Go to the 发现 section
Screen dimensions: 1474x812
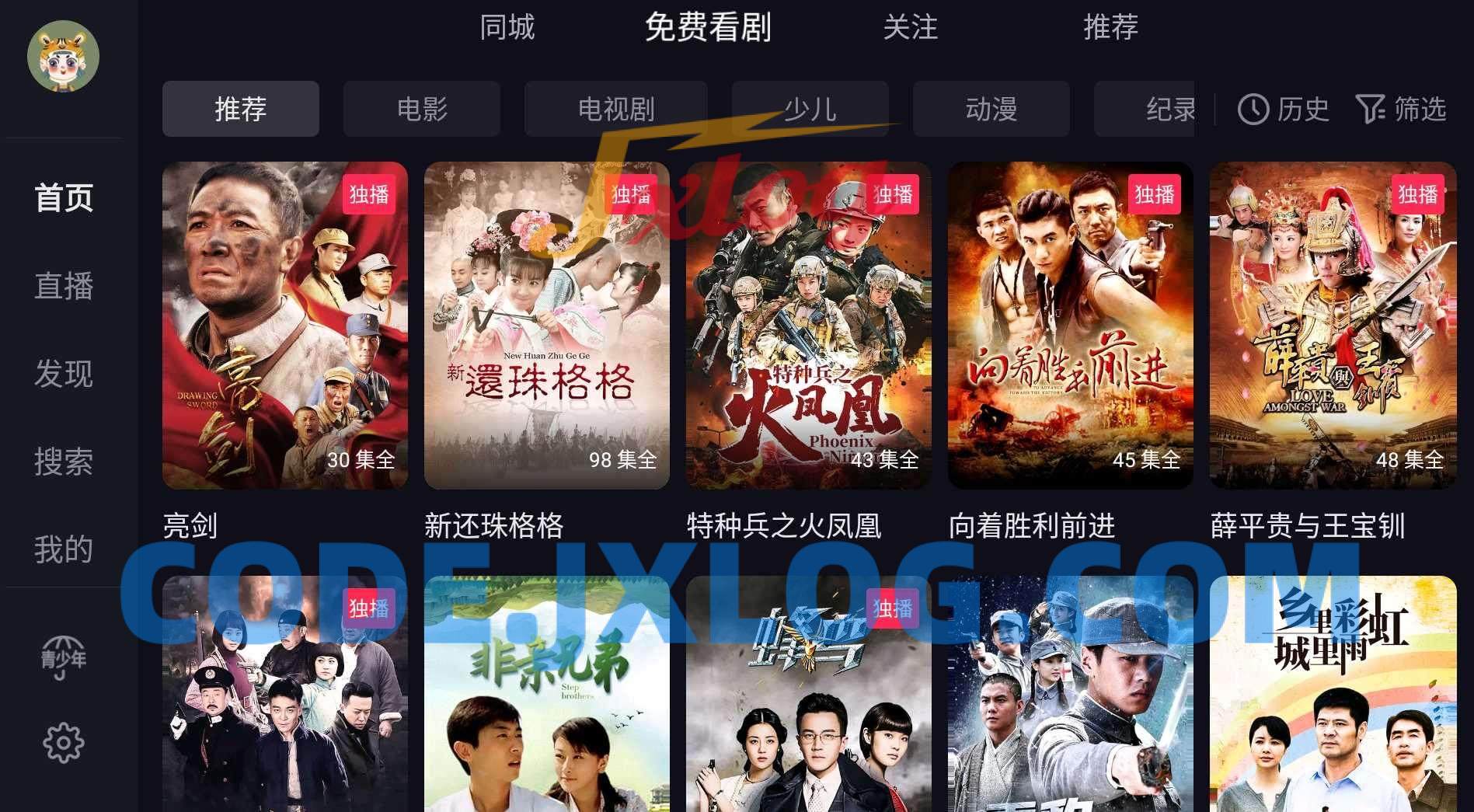click(64, 374)
